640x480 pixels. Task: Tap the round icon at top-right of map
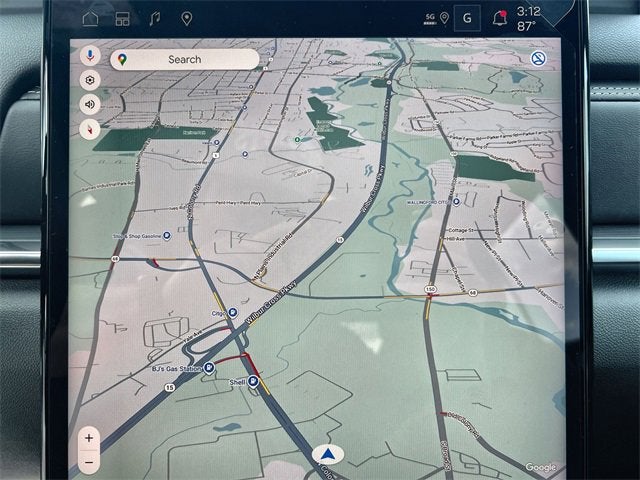point(538,59)
